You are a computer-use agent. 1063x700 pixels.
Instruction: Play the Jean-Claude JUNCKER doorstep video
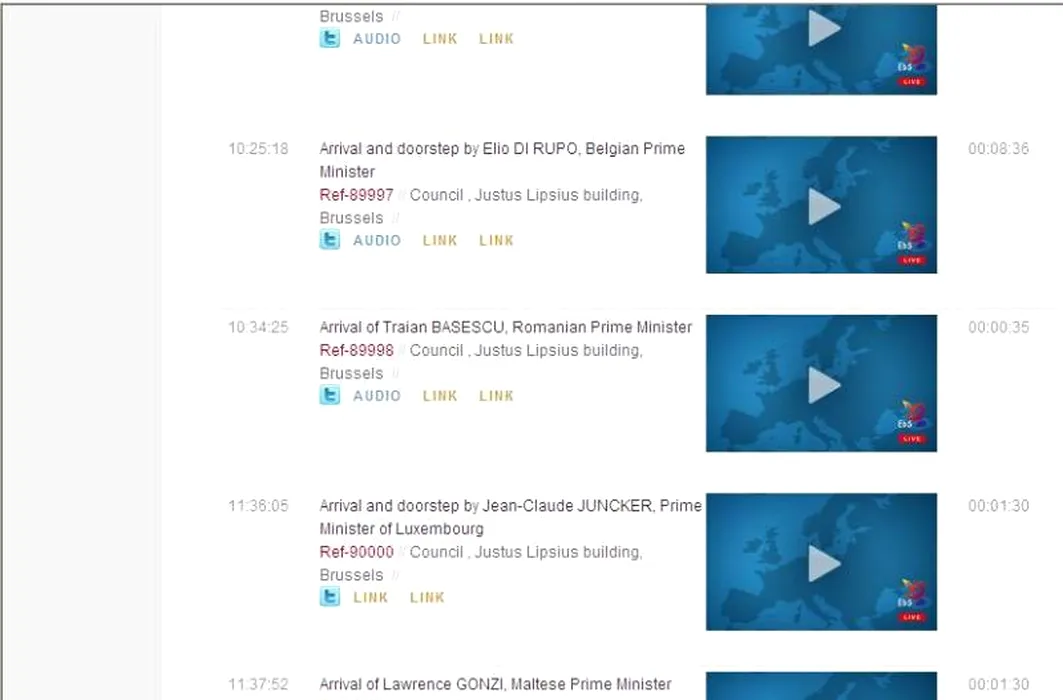(x=823, y=563)
